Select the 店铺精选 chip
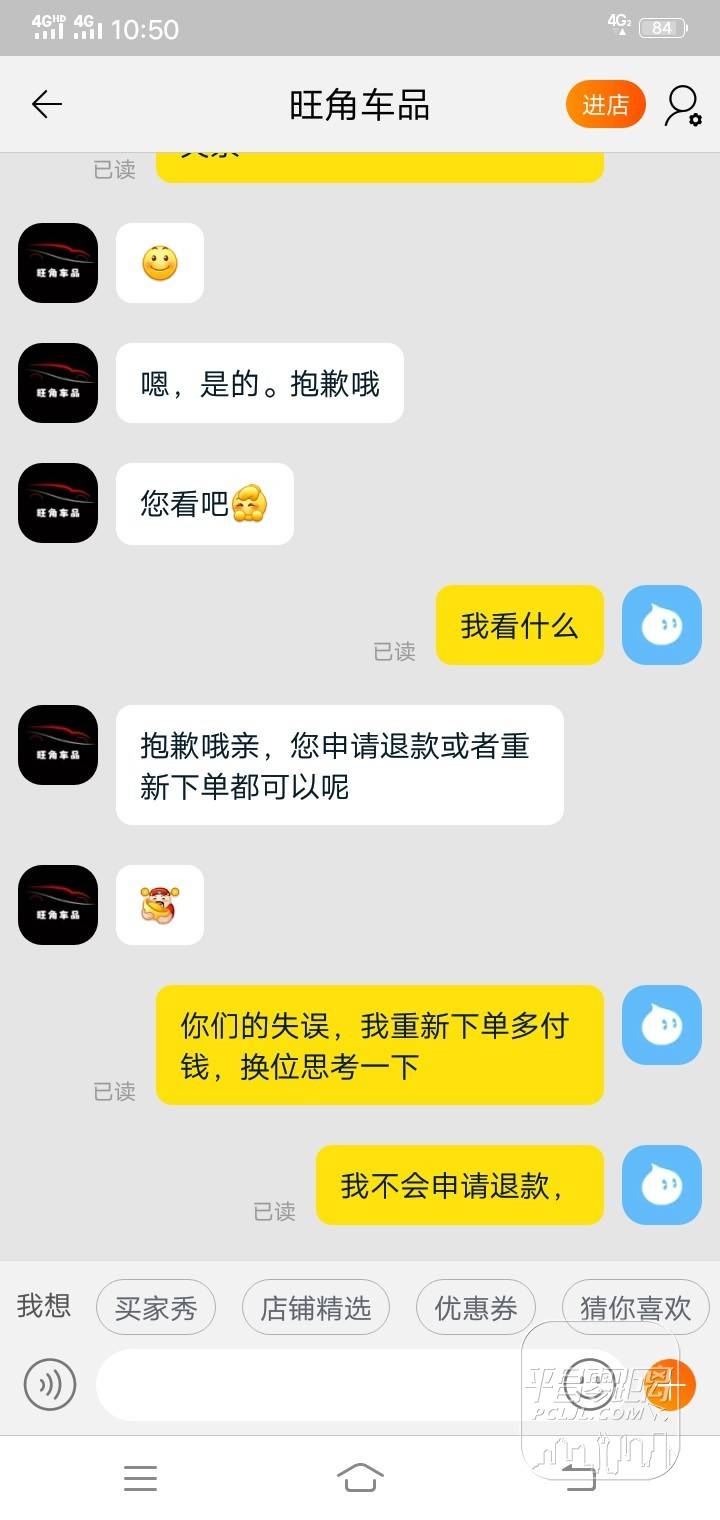720x1520 pixels. click(x=316, y=1308)
